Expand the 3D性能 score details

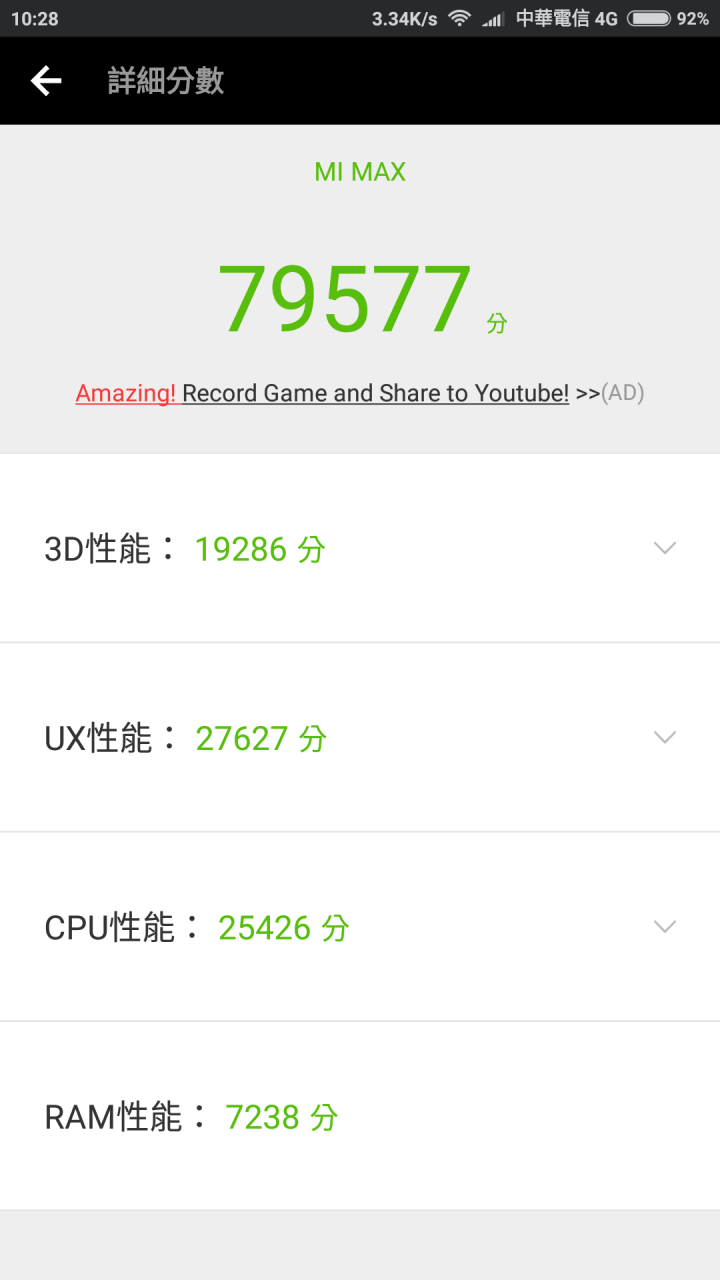[x=664, y=548]
